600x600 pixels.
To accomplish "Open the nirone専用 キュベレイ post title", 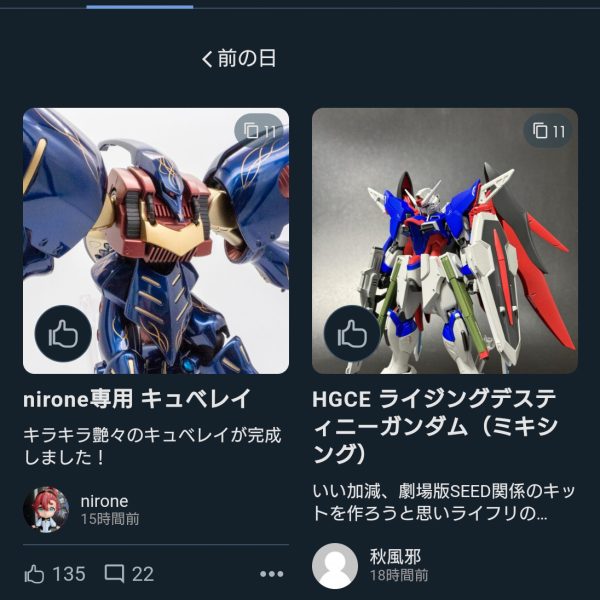I will point(136,399).
